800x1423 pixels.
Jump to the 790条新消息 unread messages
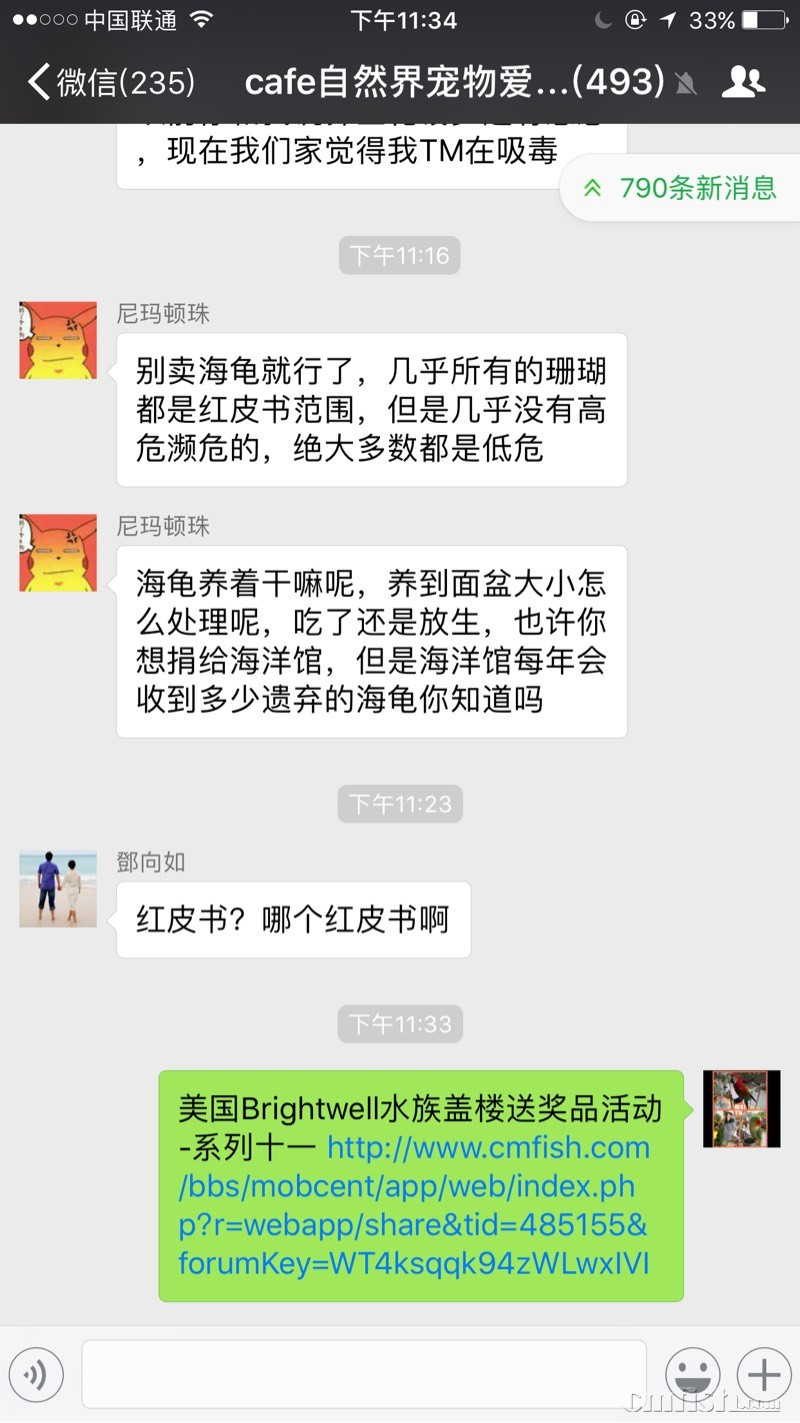[x=682, y=187]
